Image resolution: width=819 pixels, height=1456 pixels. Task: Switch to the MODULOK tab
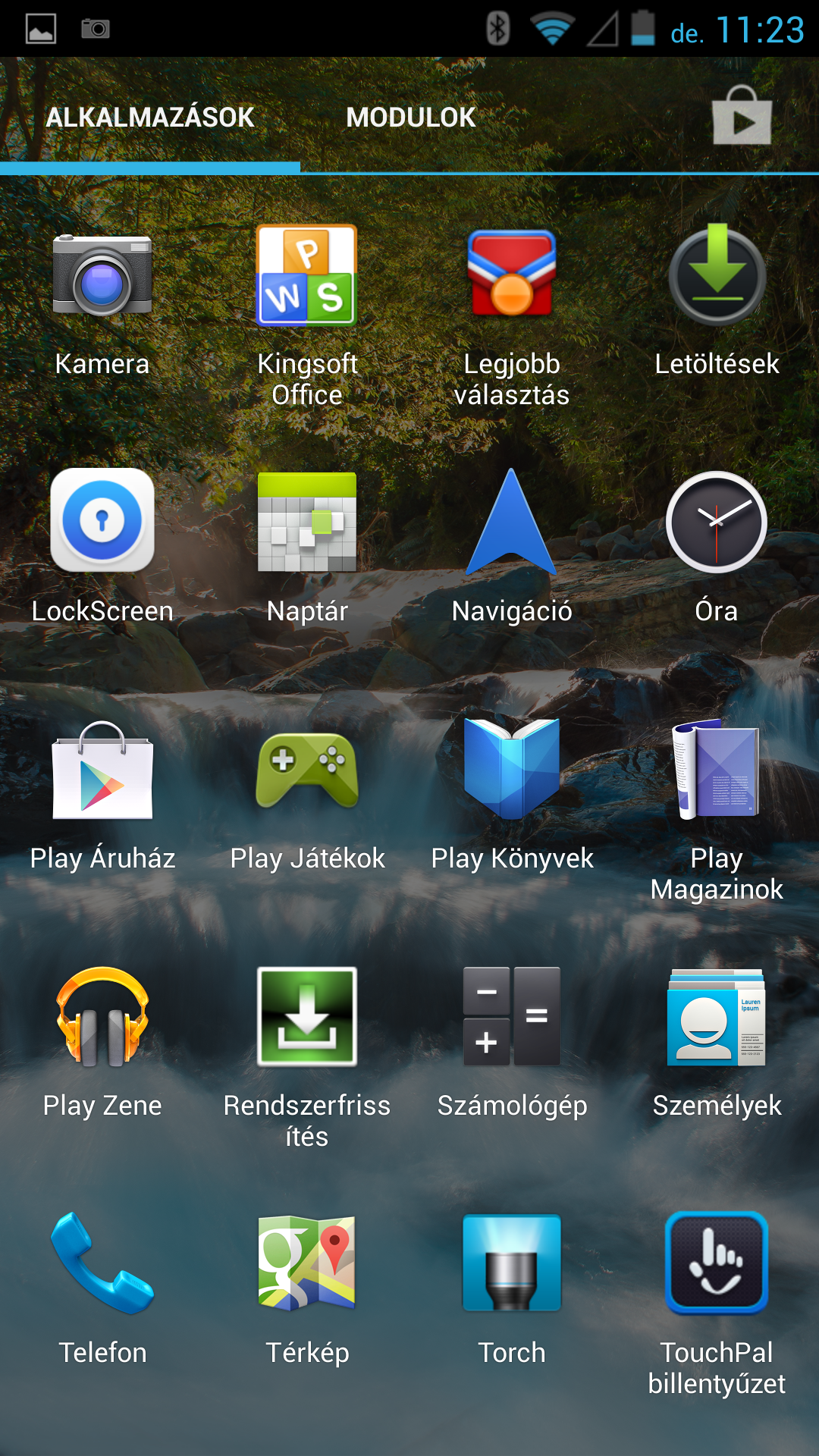pyautogui.click(x=410, y=118)
